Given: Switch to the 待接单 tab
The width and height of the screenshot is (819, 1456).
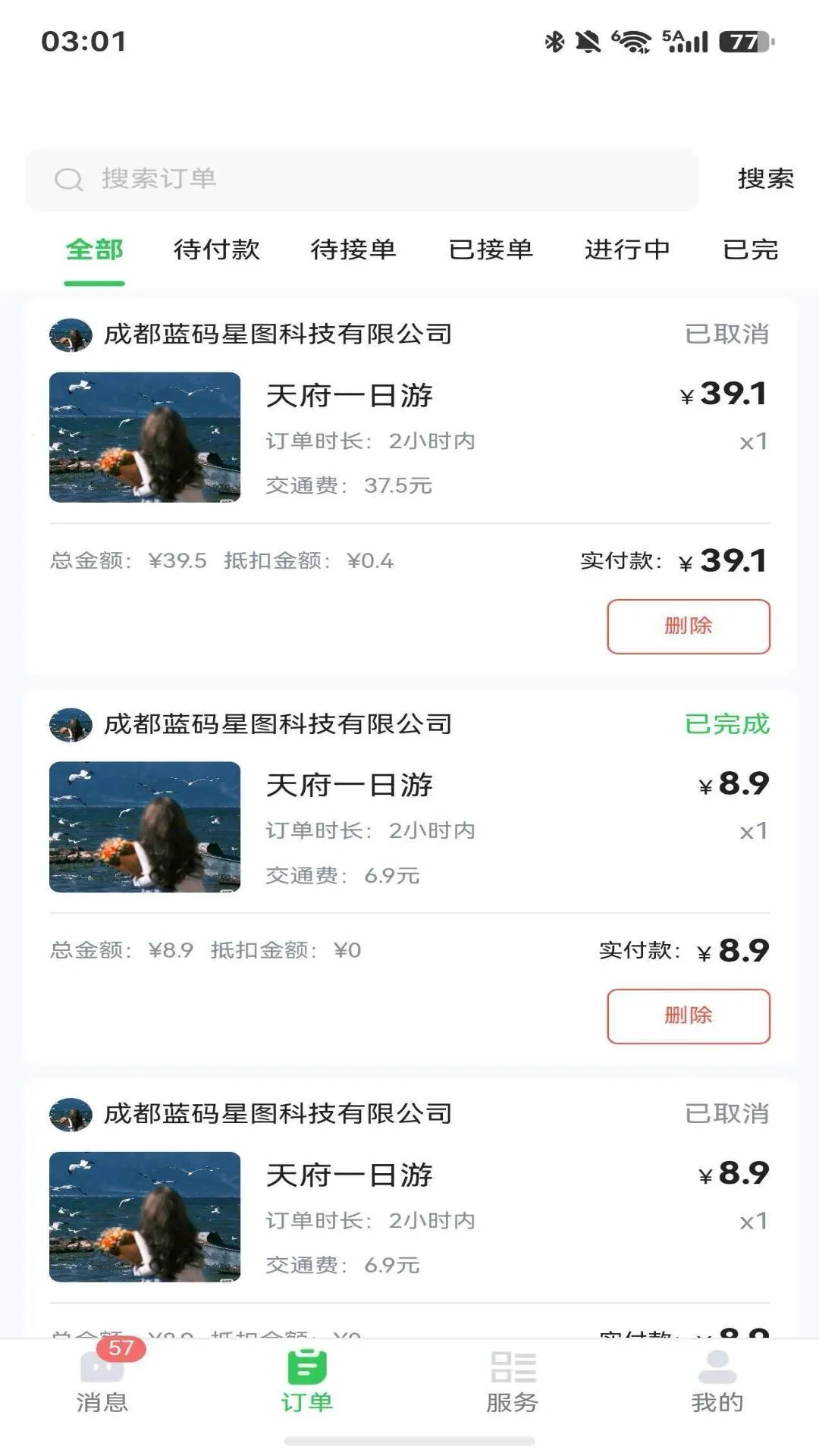Looking at the screenshot, I should point(353,249).
